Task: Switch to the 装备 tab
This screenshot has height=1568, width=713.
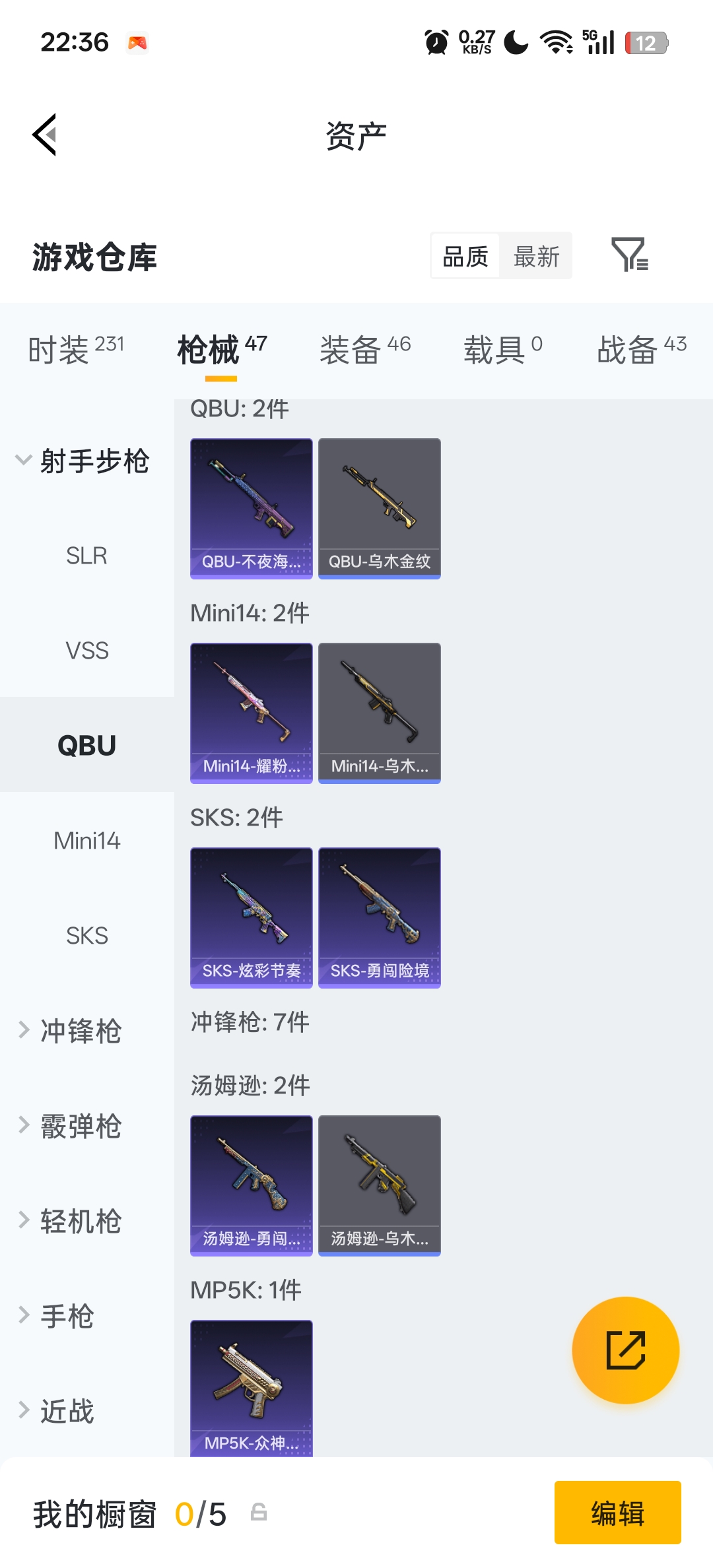Action: point(365,348)
